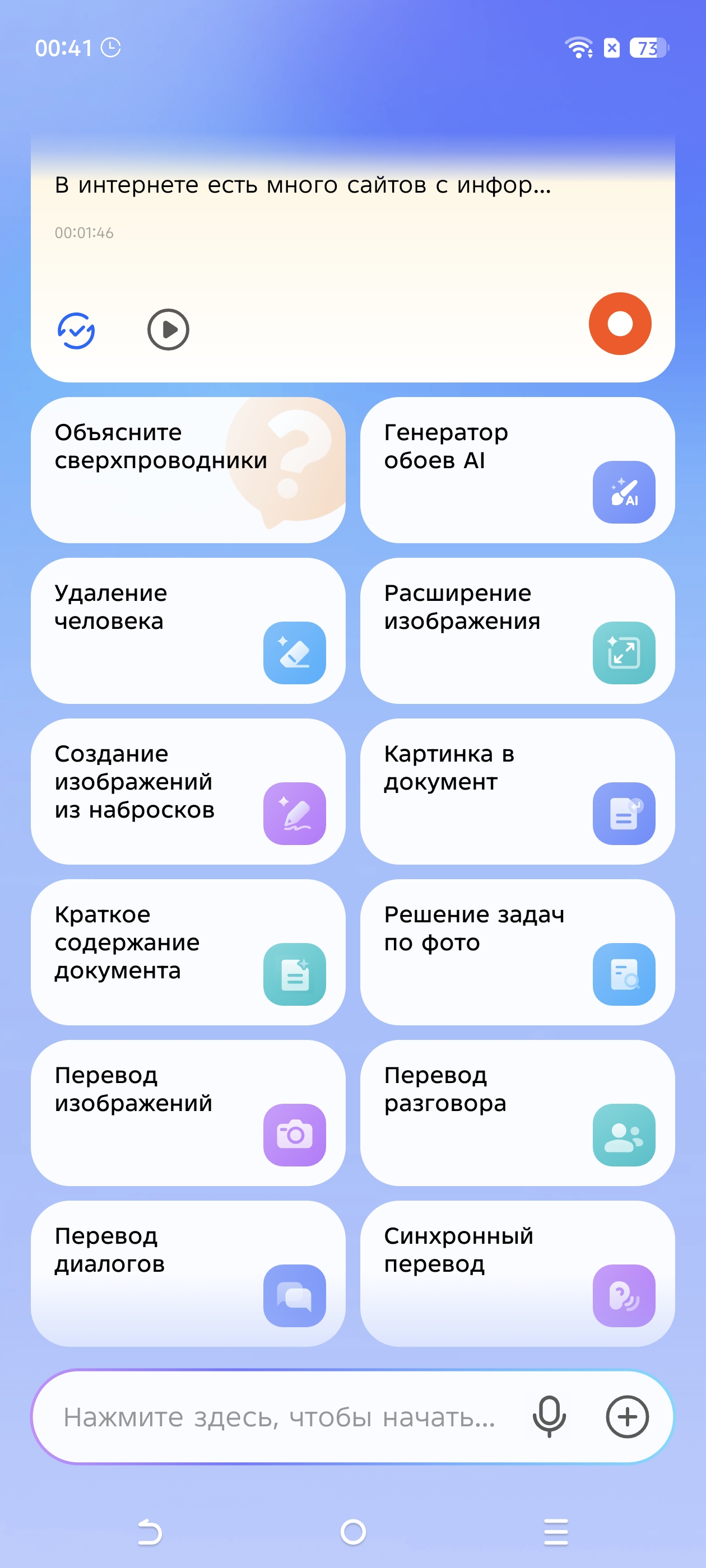This screenshot has height=1568, width=706.
Task: Select the Удаление человека tool
Action: pyautogui.click(x=188, y=631)
